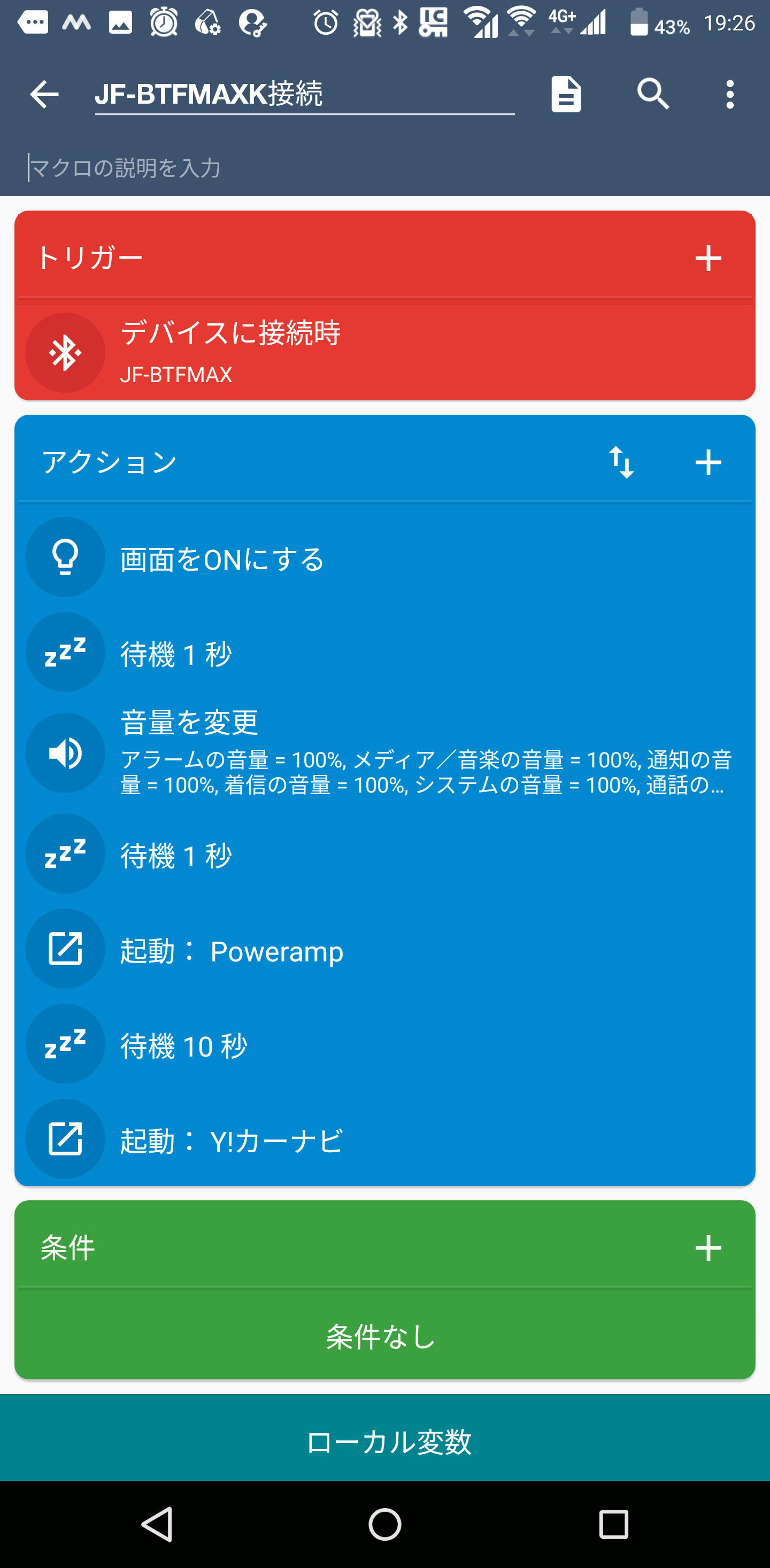
Task: Open the 音量を変更 action
Action: (x=385, y=753)
